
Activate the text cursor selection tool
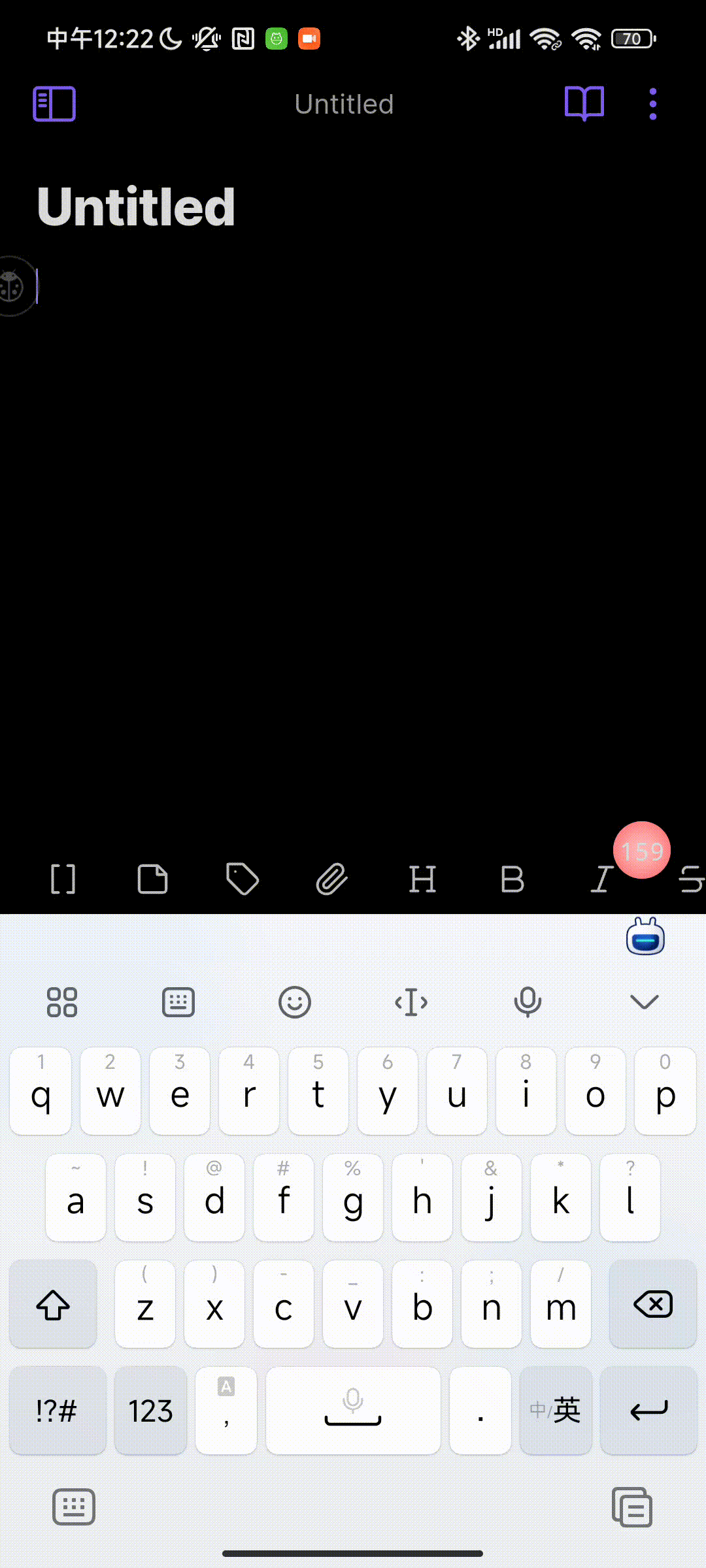click(411, 1002)
